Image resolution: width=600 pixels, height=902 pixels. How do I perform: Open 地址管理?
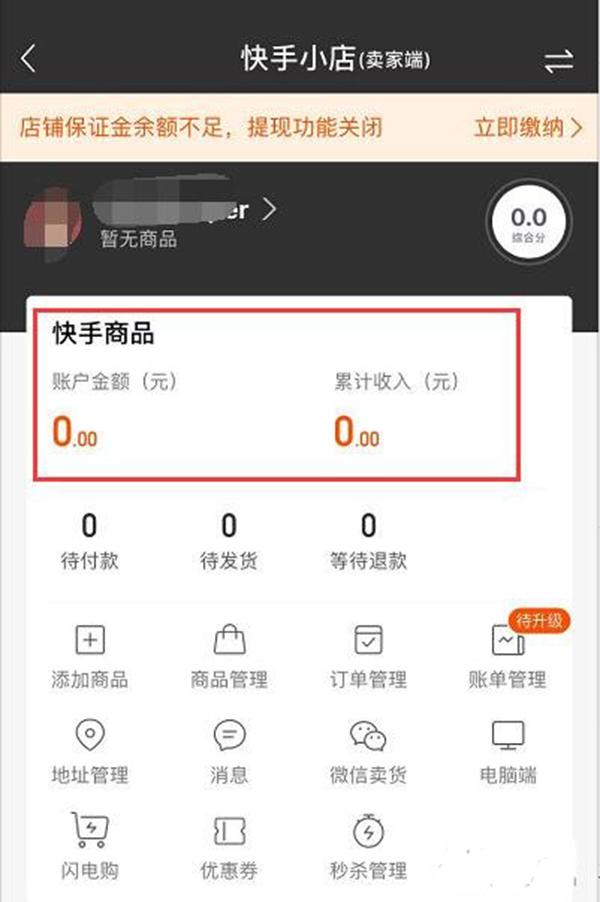(x=90, y=751)
